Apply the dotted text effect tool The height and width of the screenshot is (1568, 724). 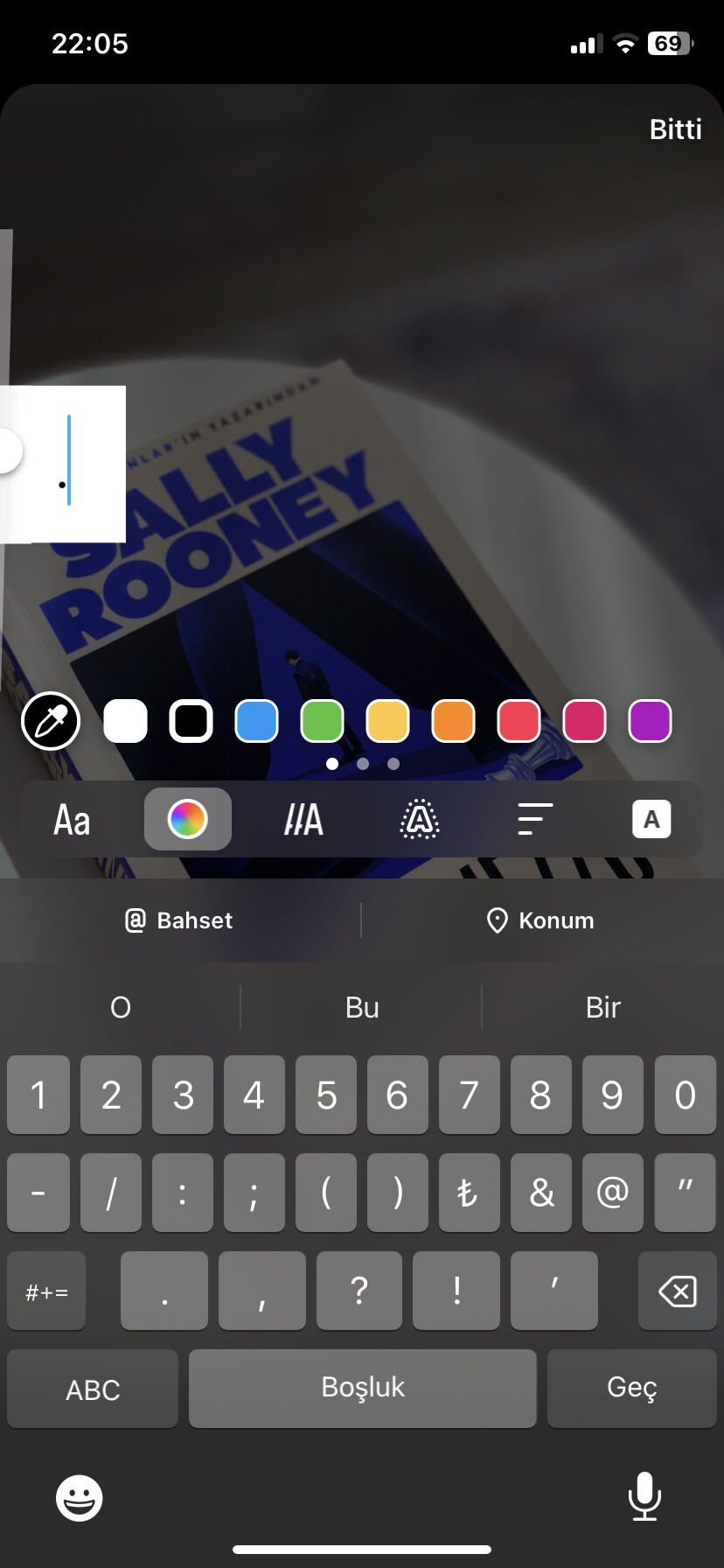pos(420,820)
